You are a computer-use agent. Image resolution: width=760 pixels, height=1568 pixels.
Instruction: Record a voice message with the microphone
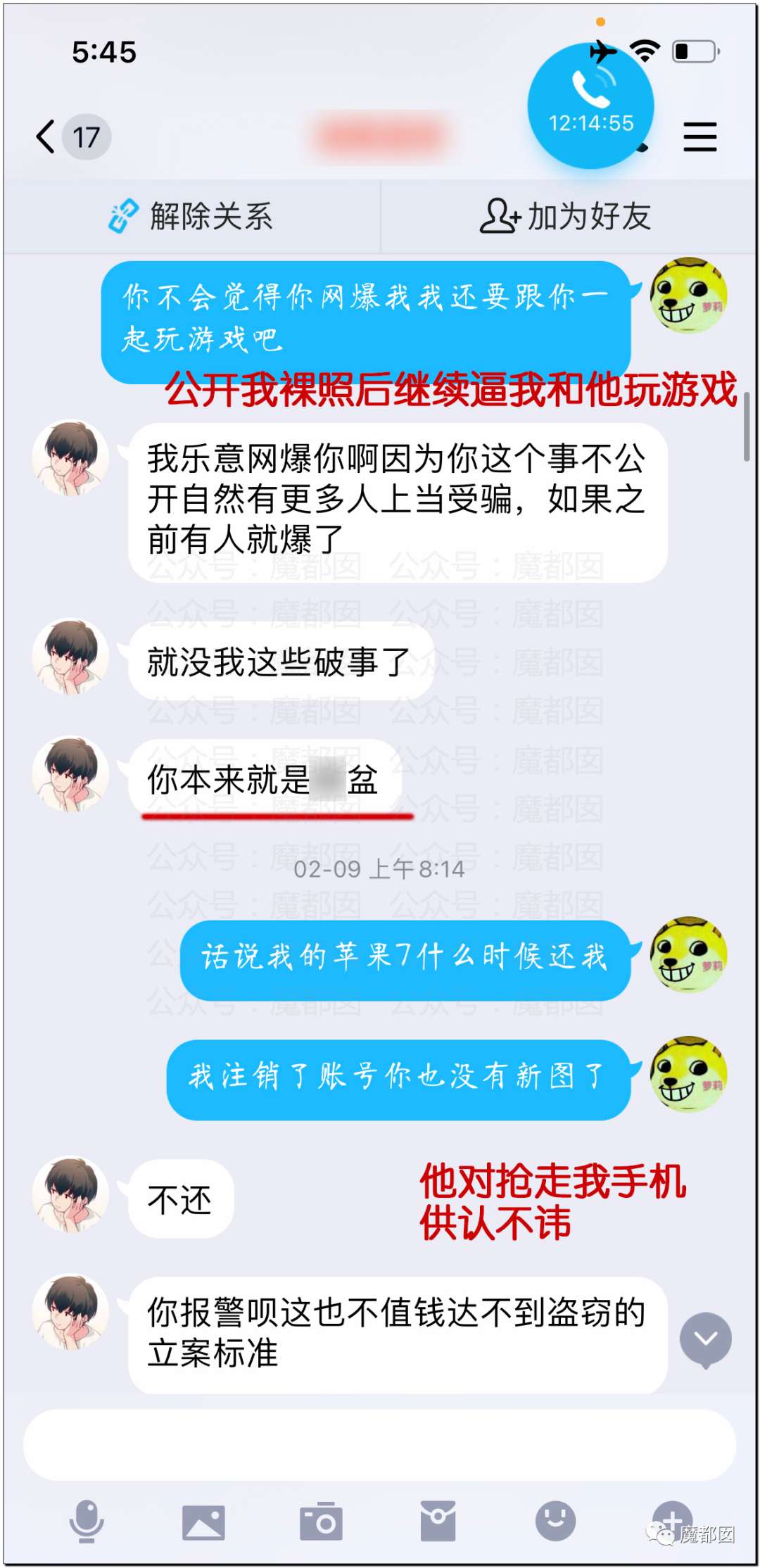(87, 1521)
